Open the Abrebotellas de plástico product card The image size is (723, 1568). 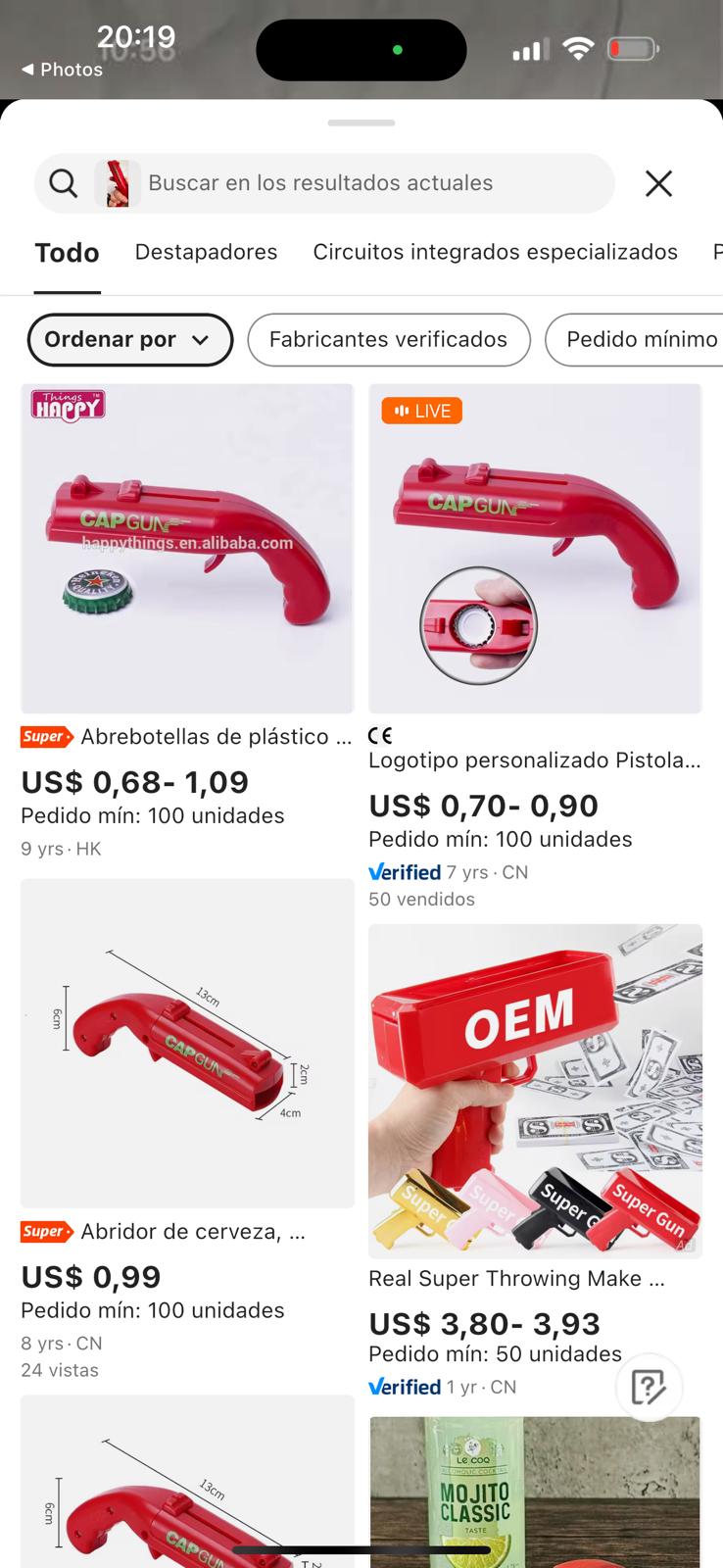click(x=187, y=549)
